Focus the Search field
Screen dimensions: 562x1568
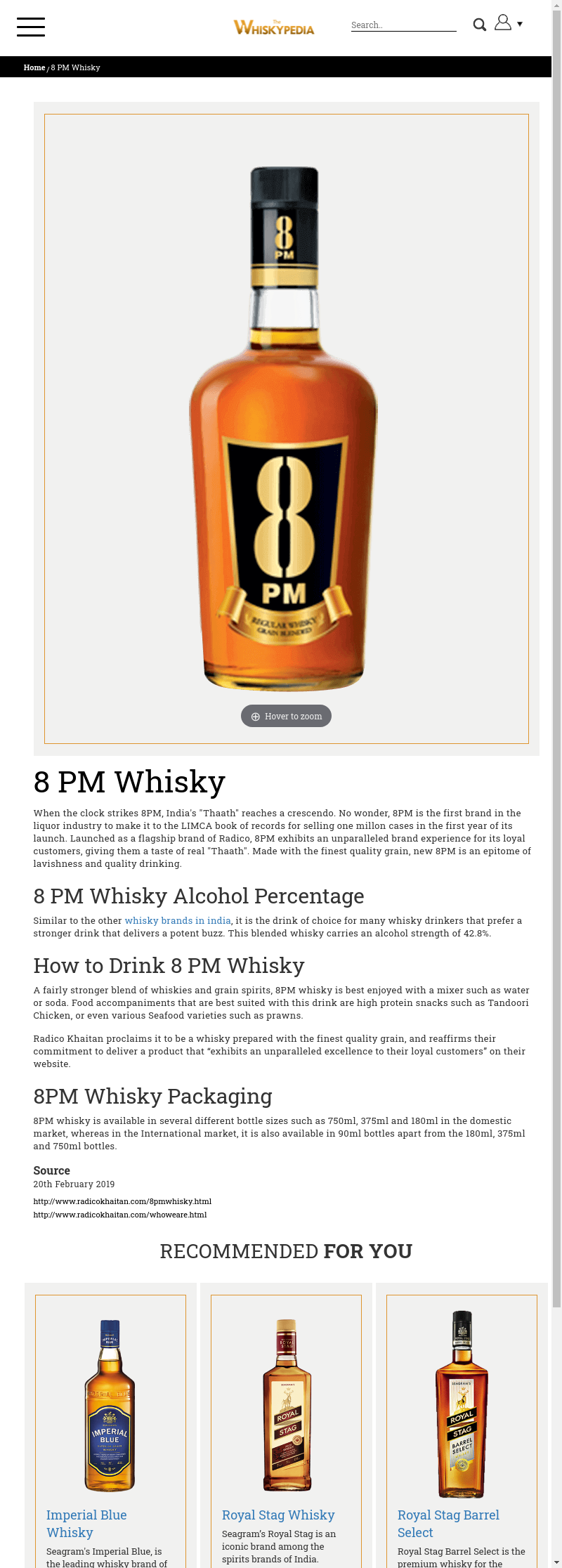point(403,25)
